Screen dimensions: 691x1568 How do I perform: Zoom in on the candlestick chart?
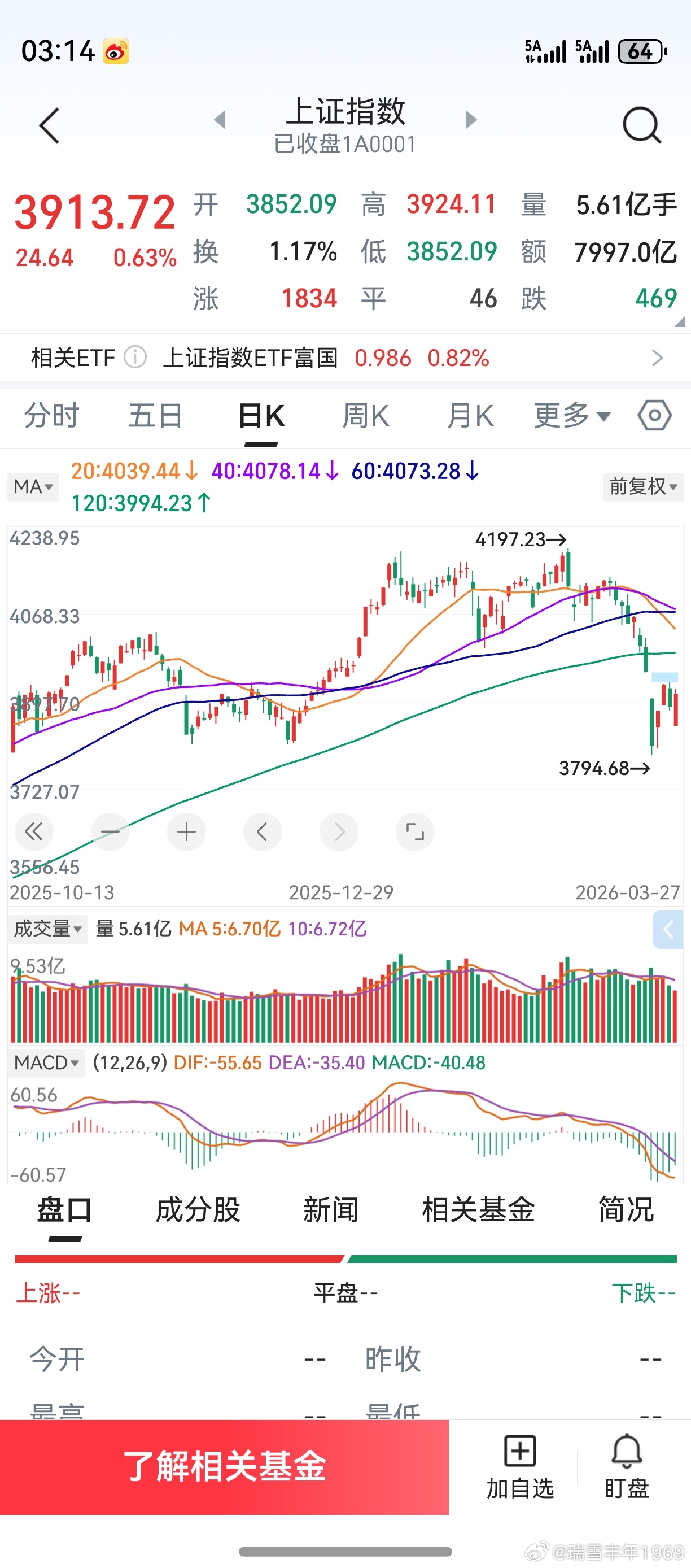click(x=187, y=832)
